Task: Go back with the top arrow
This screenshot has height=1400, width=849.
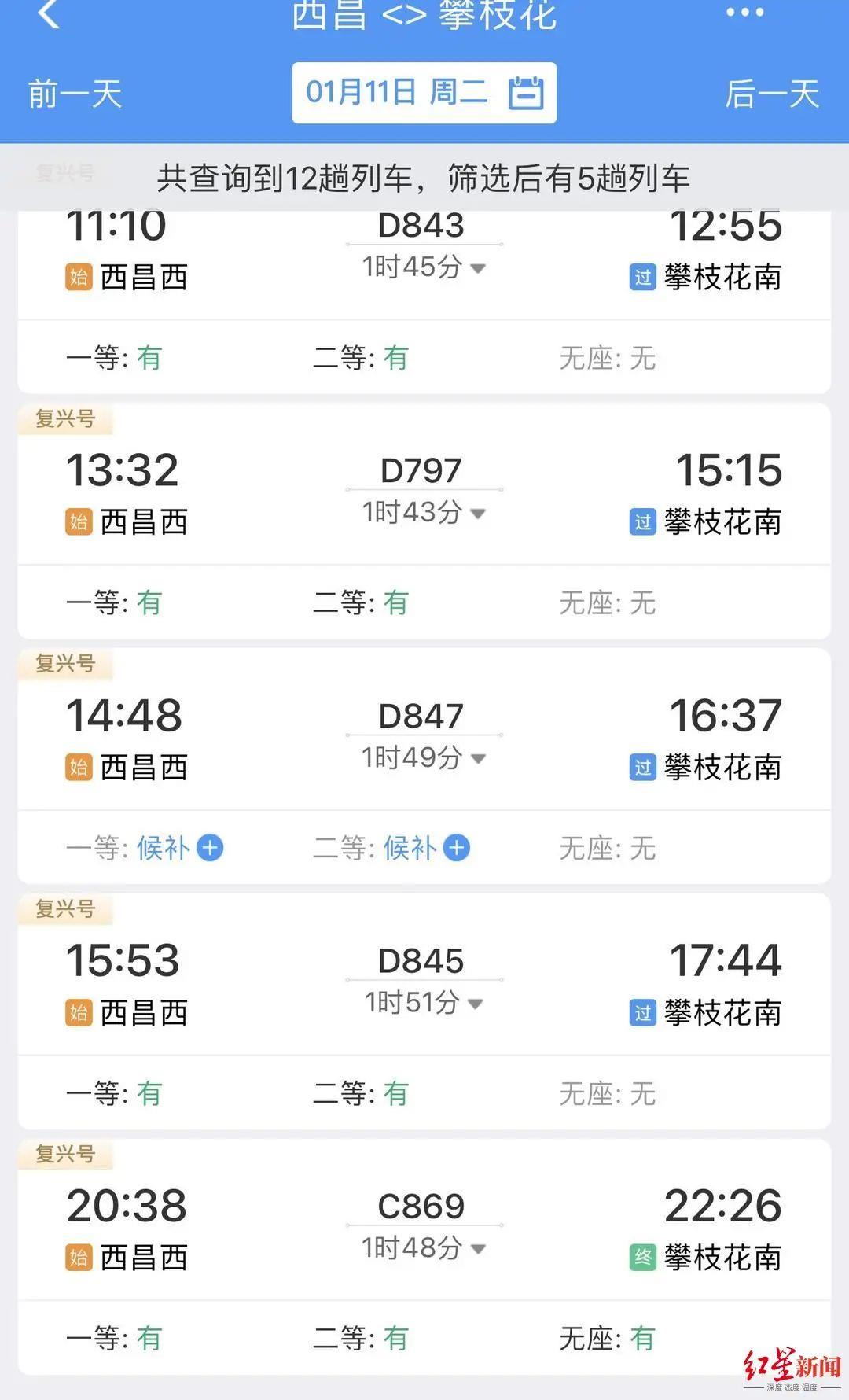Action: click(49, 14)
